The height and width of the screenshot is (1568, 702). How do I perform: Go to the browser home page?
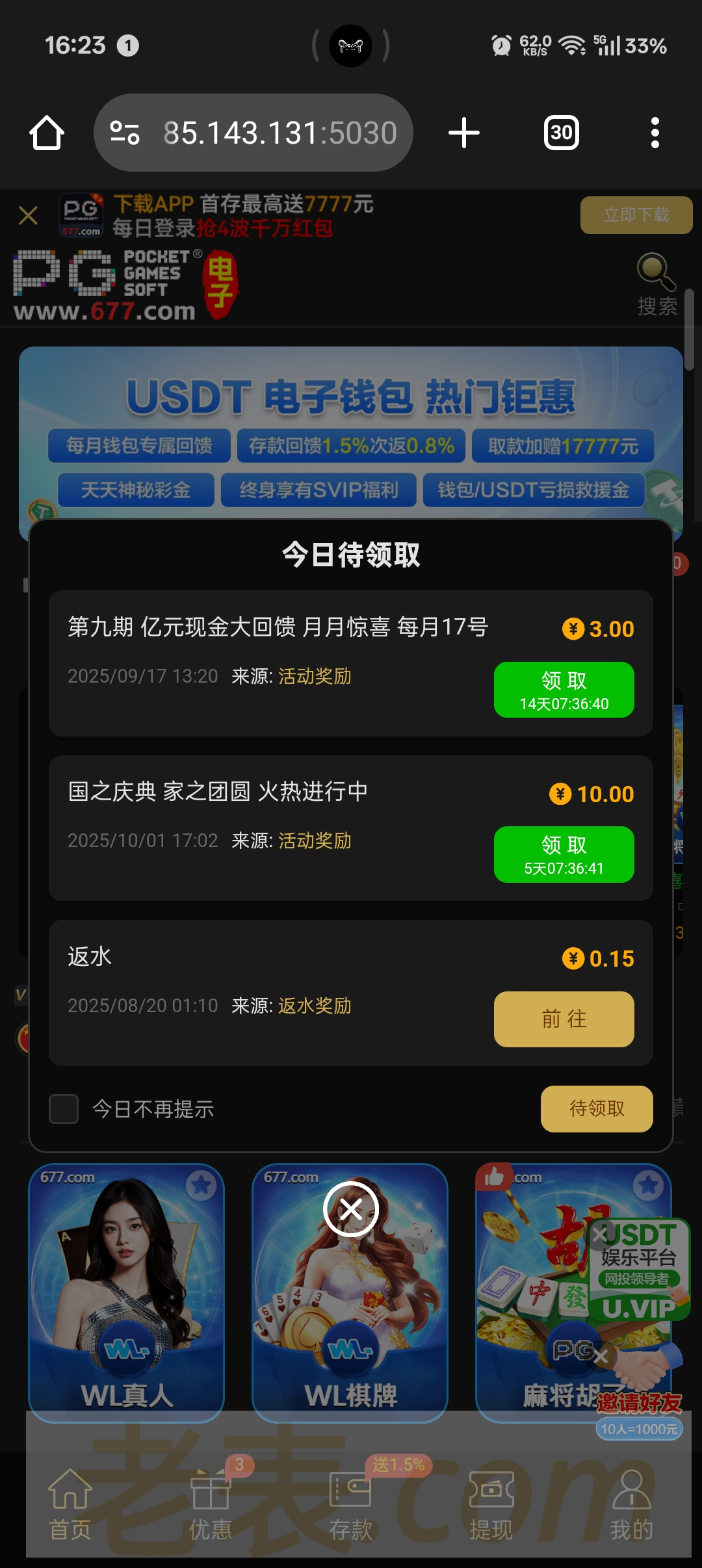(x=47, y=133)
